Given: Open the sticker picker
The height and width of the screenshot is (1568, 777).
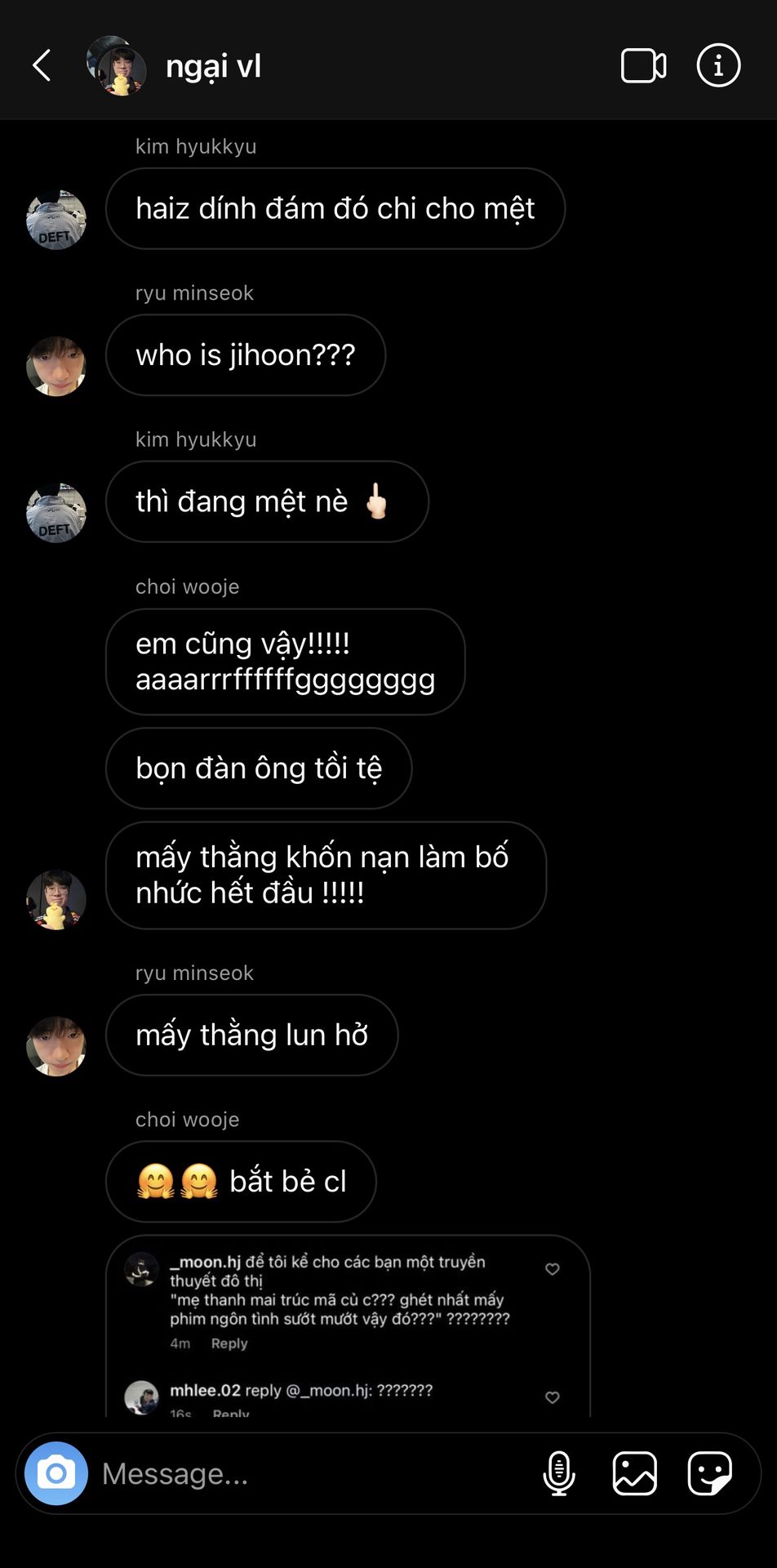Looking at the screenshot, I should pos(709,1473).
